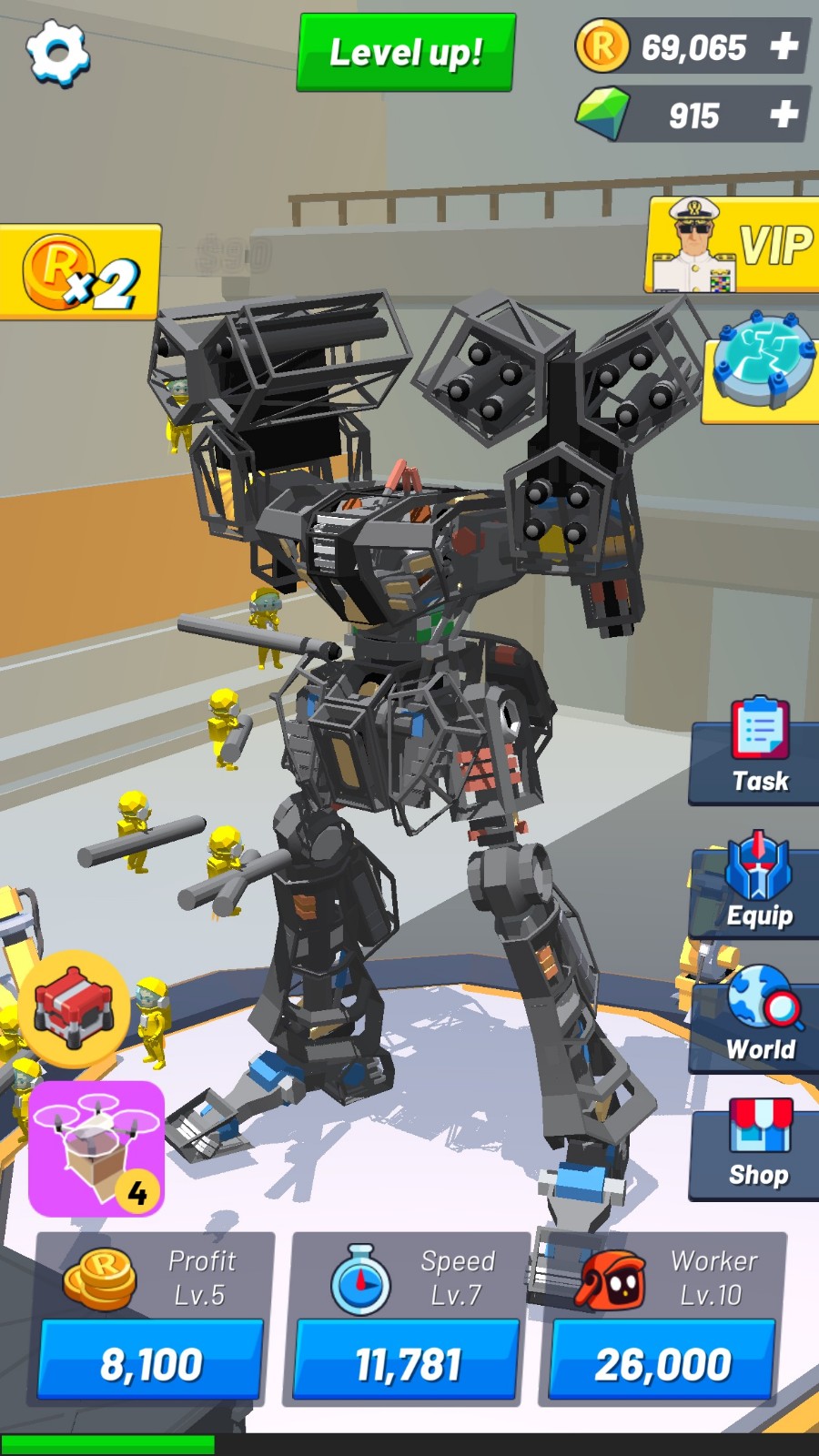Upgrade Worker for 26,000
Image resolution: width=819 pixels, height=1456 pixels.
662,1363
